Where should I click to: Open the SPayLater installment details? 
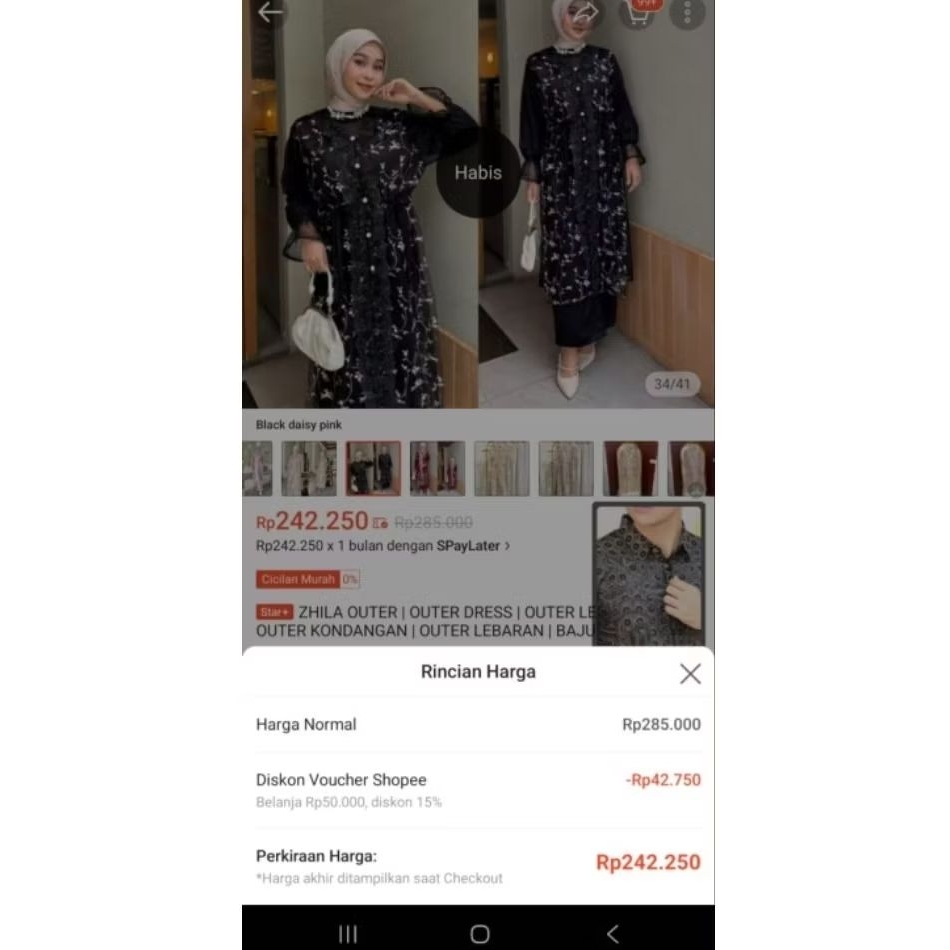[x=383, y=546]
